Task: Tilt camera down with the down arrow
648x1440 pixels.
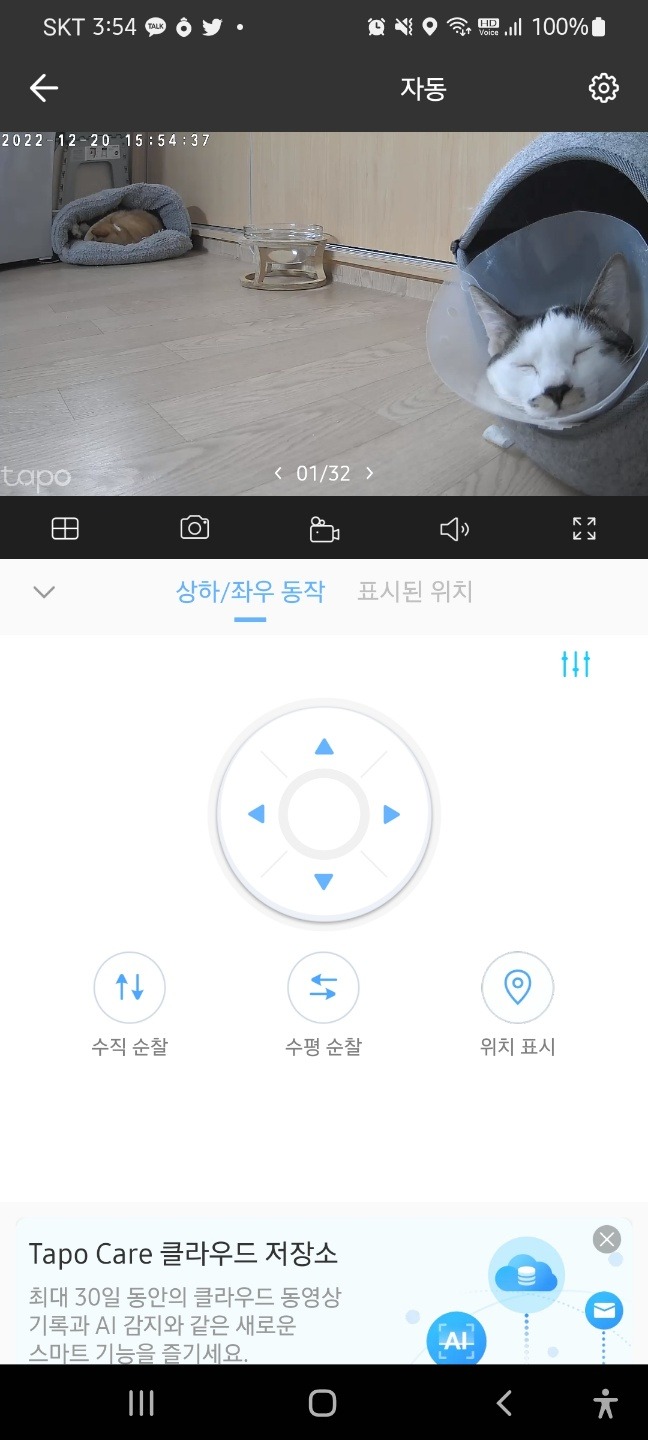Action: point(323,882)
